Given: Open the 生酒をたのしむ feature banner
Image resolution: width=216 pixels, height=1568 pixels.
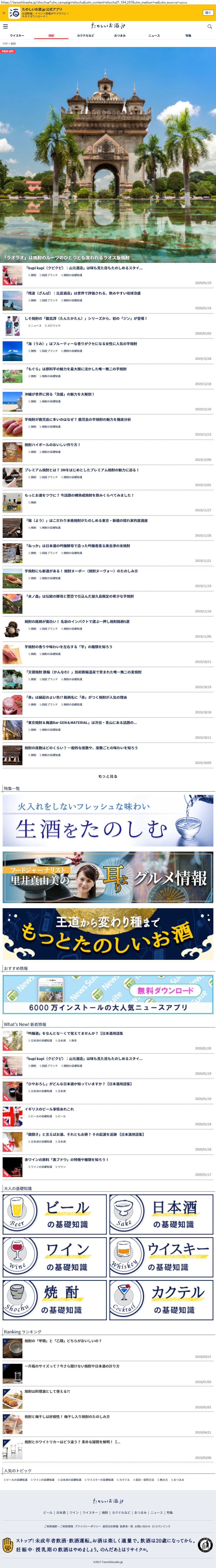Looking at the screenshot, I should [x=108, y=820].
